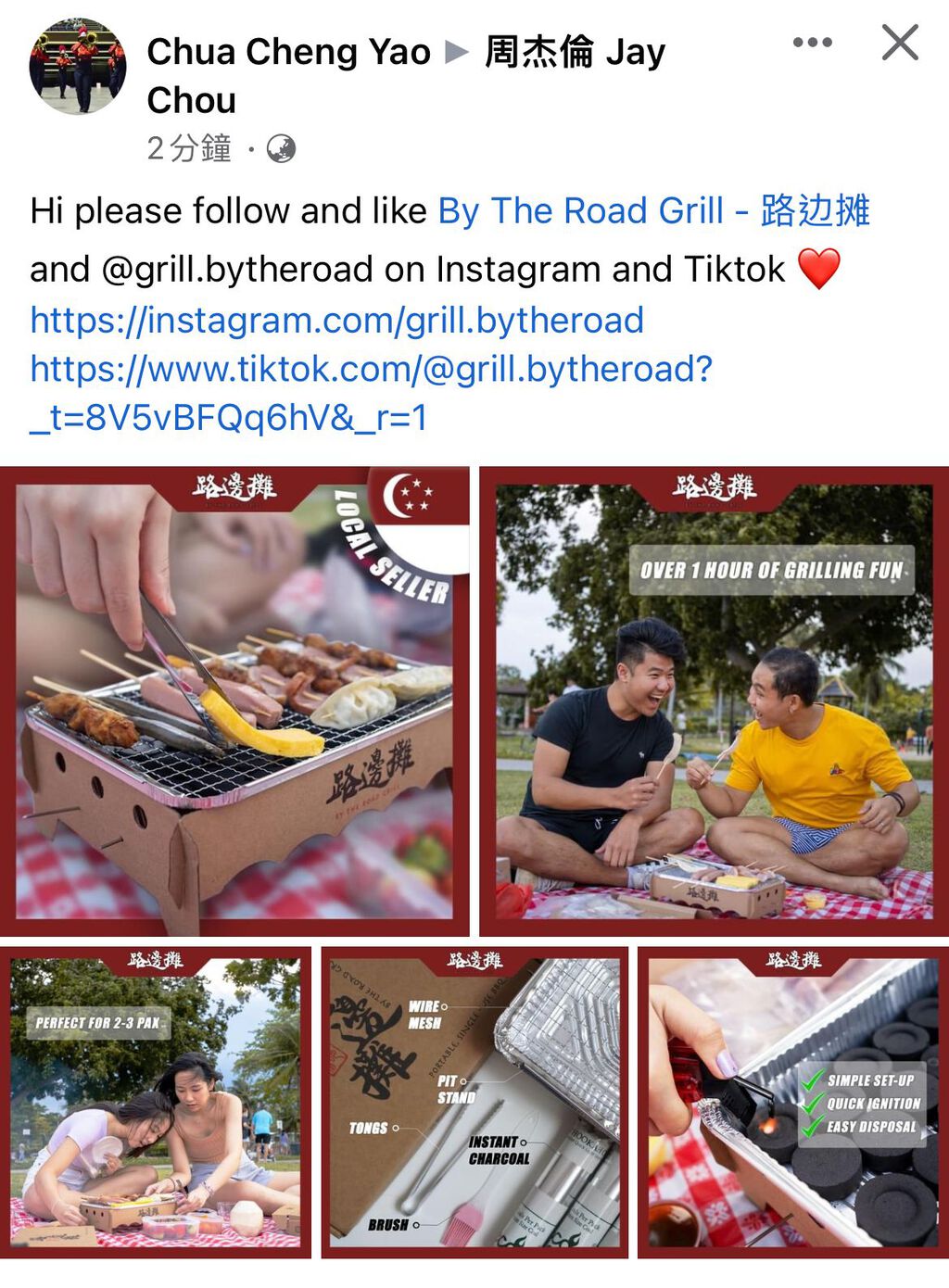Image resolution: width=949 pixels, height=1288 pixels.
Task: View the Simple Set-Up charcoal photo
Action: (793, 1102)
